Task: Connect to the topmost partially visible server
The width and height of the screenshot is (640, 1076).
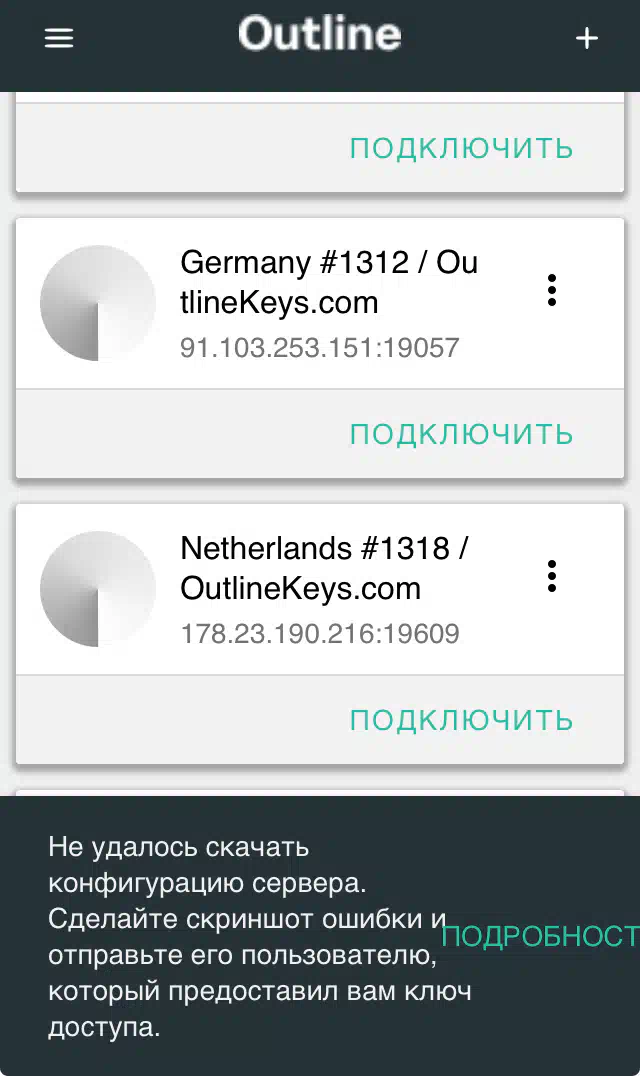Action: [461, 148]
